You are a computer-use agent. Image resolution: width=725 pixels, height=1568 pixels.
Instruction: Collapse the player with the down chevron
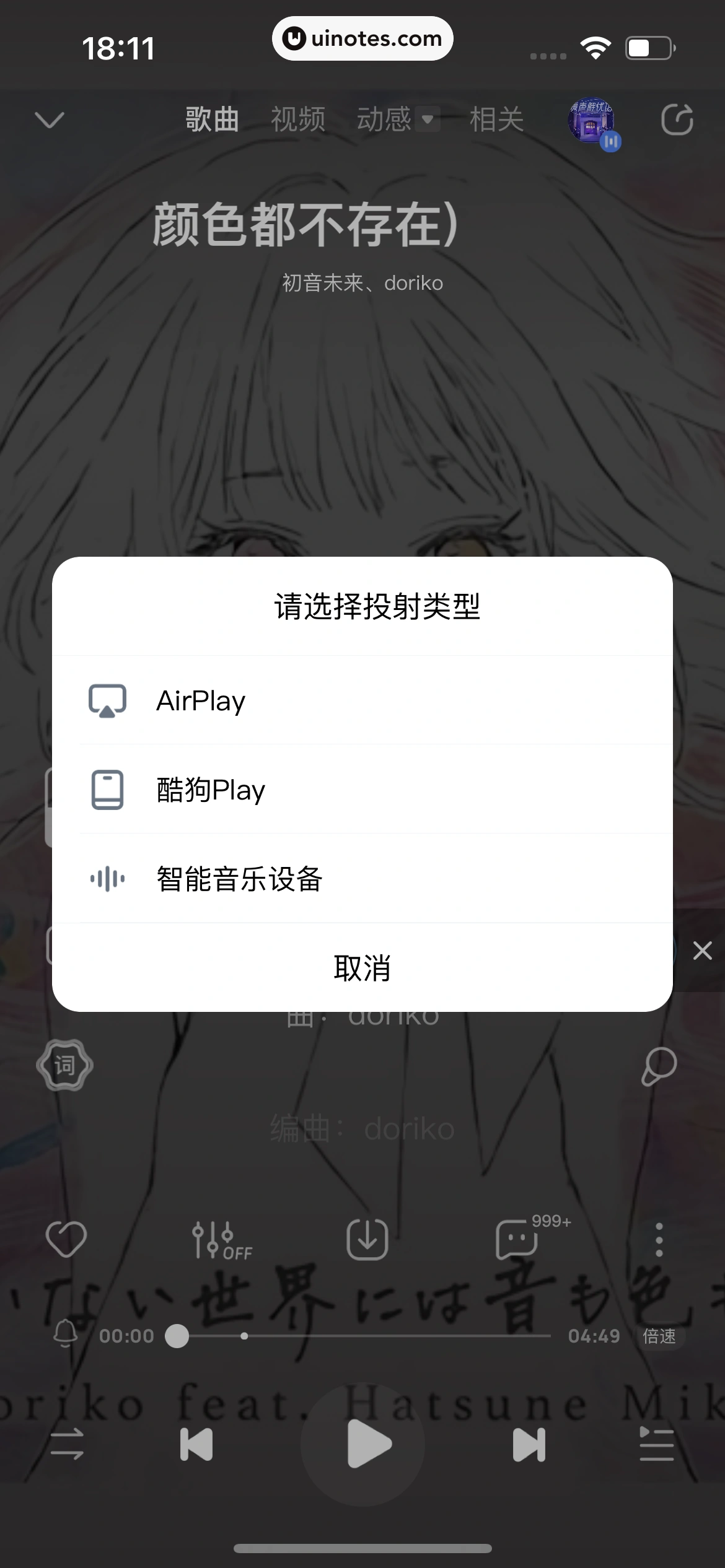50,120
